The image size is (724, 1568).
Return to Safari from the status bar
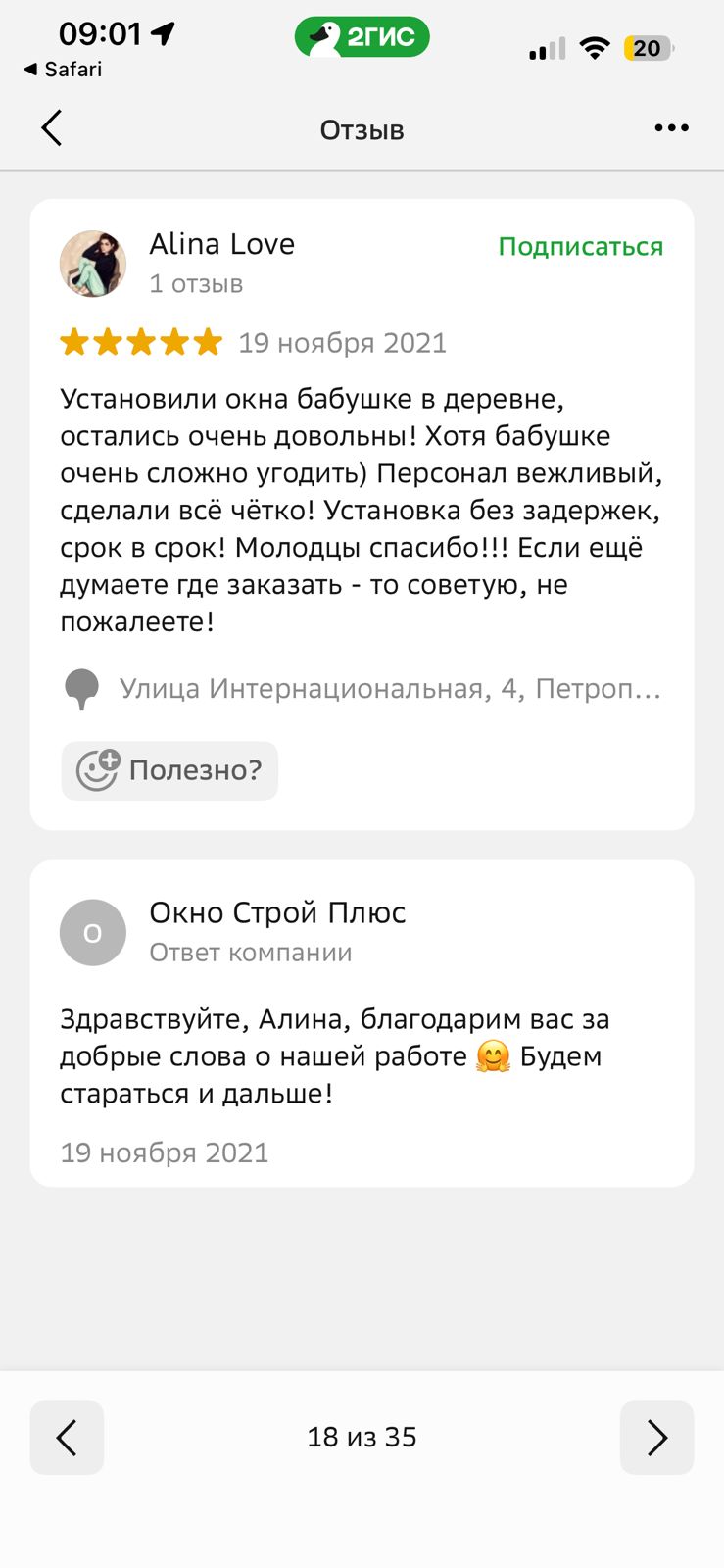(x=63, y=70)
